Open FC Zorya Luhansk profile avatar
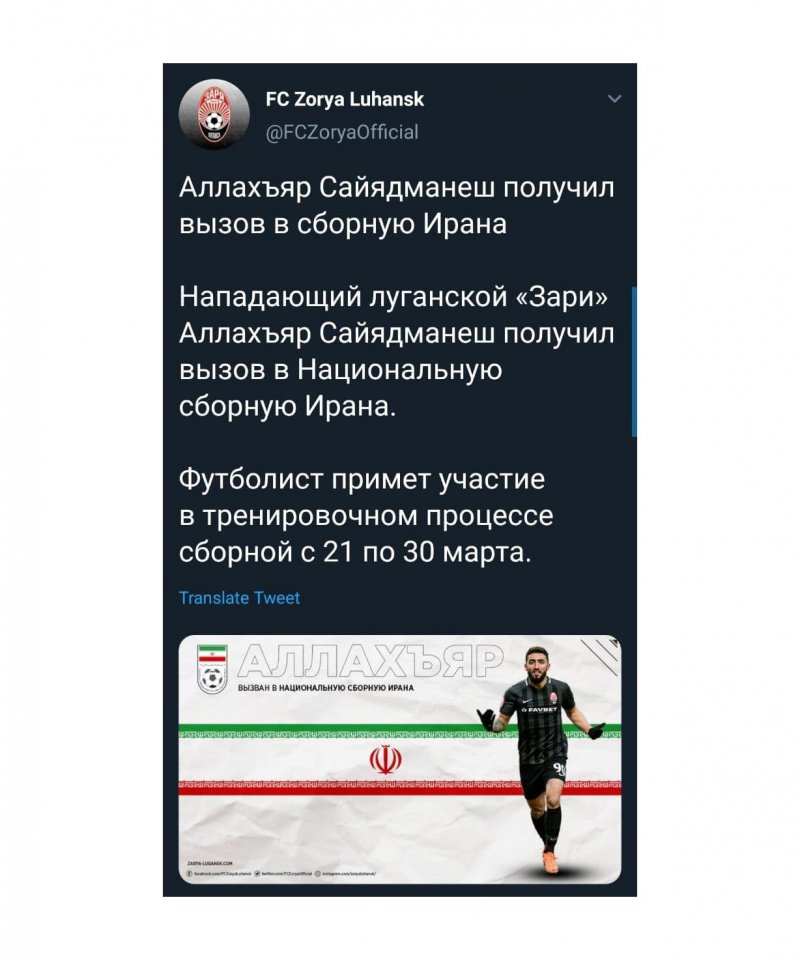This screenshot has width=800, height=960. [x=214, y=115]
